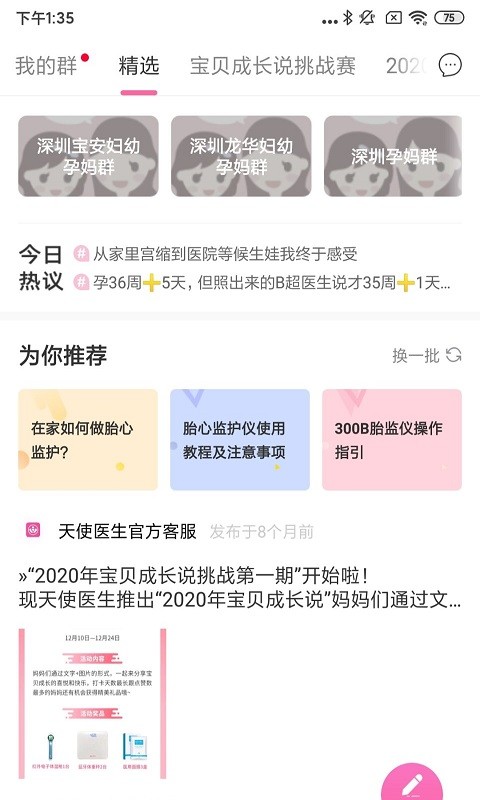
Task: Open hot topic 从家里宫缩到医院等候生娃
Action: (x=216, y=254)
